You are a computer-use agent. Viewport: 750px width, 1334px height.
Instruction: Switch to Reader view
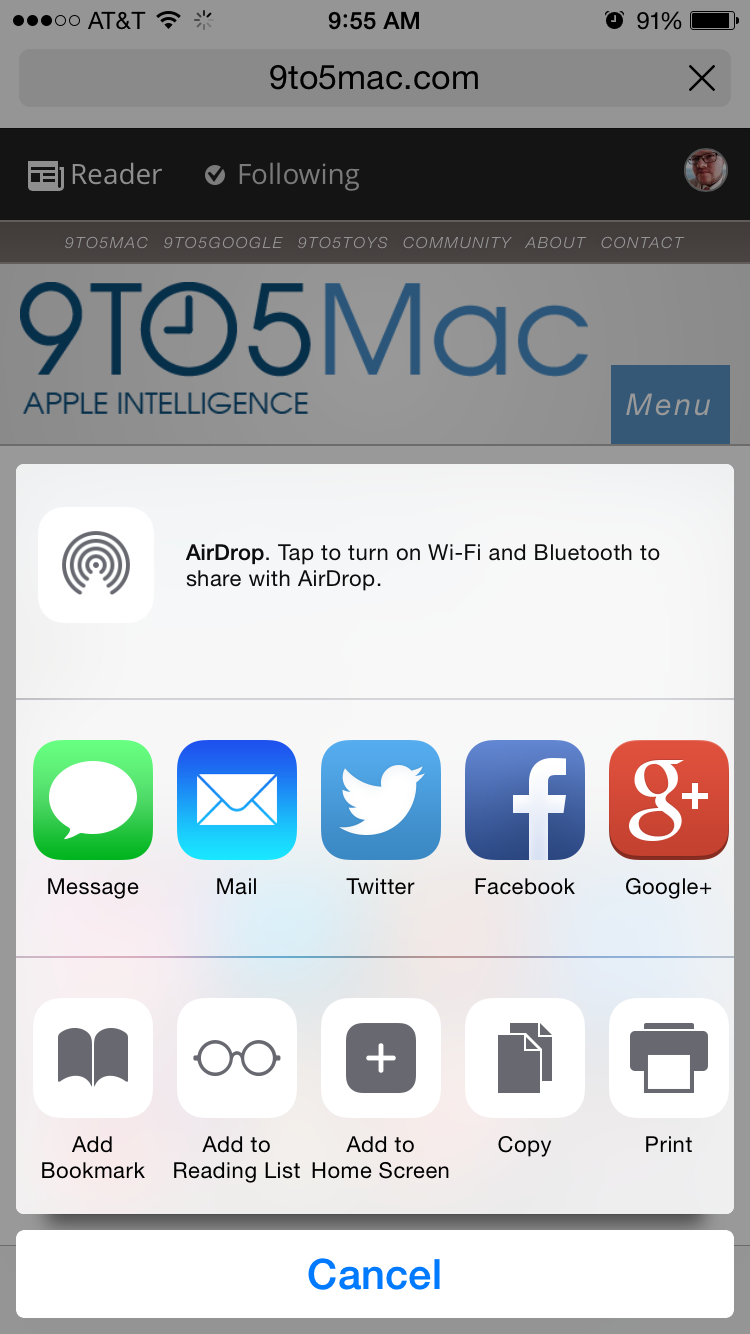95,174
